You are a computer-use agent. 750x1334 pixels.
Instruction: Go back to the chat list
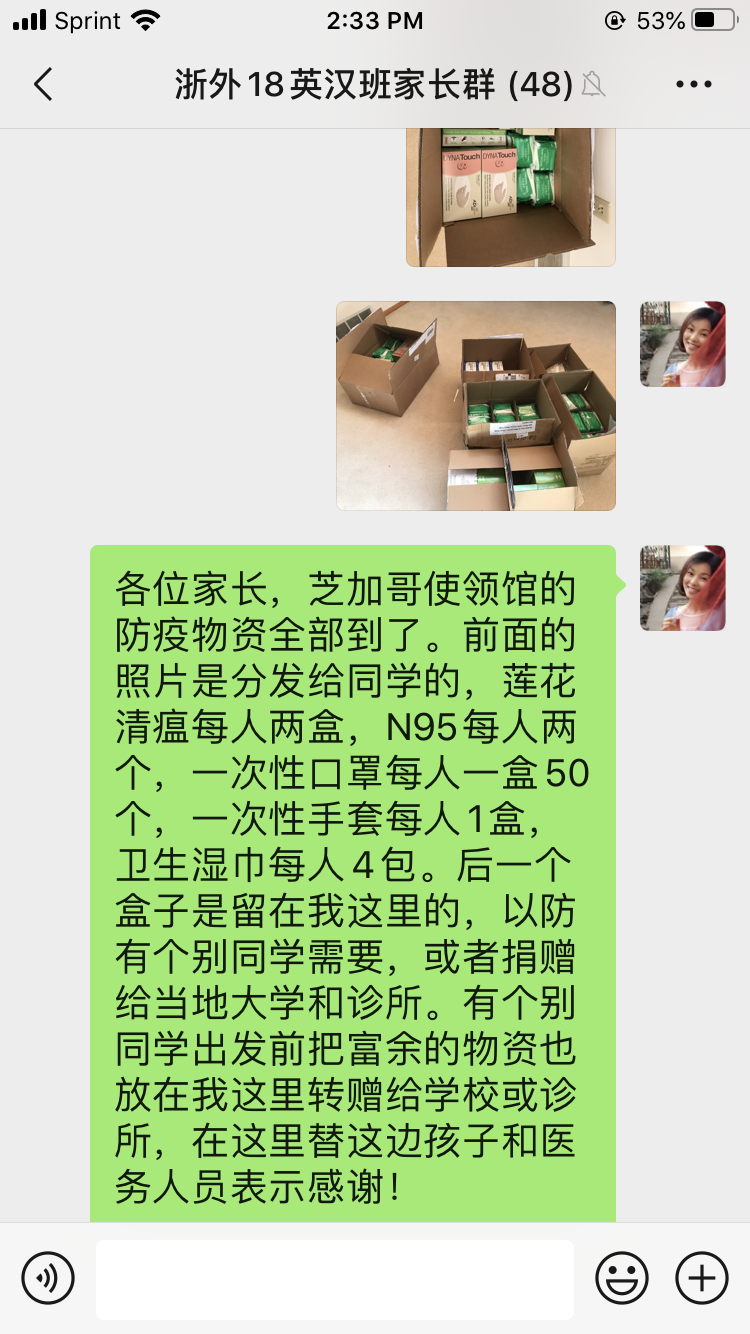(x=43, y=85)
